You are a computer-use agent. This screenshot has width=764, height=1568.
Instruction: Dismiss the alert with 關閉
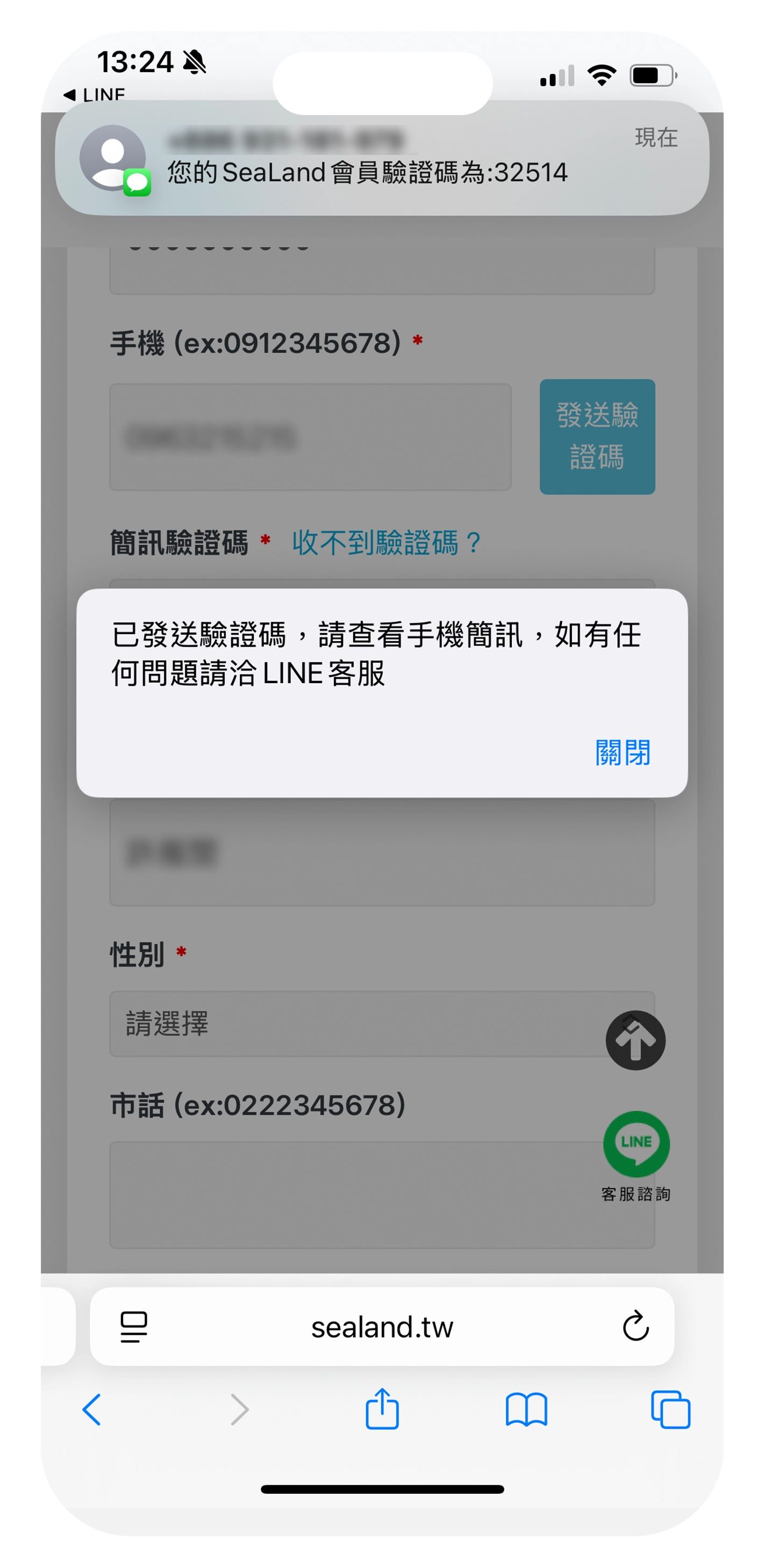622,753
